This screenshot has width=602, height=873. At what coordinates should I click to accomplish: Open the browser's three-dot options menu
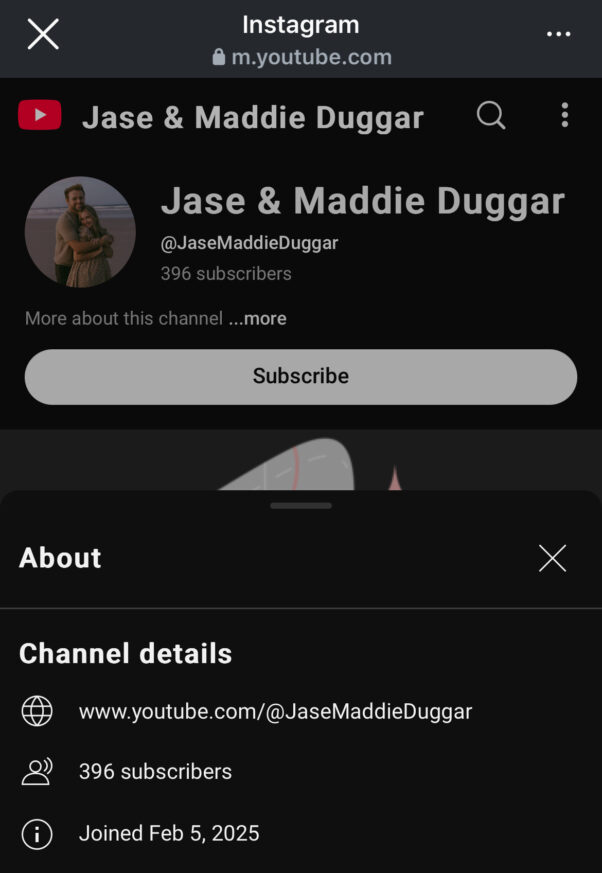tap(558, 35)
